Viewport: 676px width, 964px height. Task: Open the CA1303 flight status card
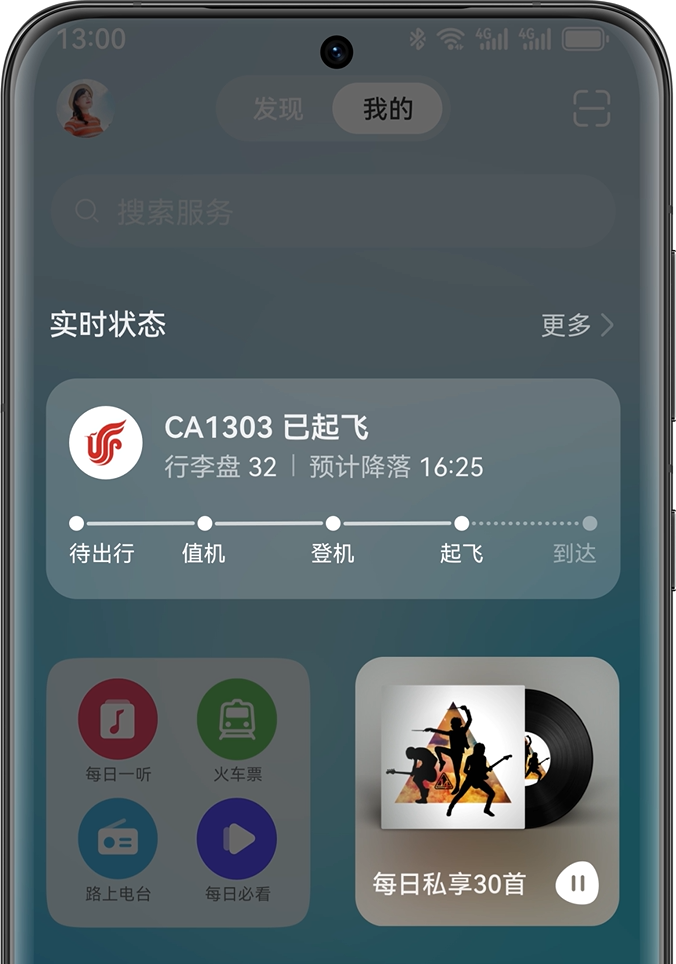click(x=333, y=488)
